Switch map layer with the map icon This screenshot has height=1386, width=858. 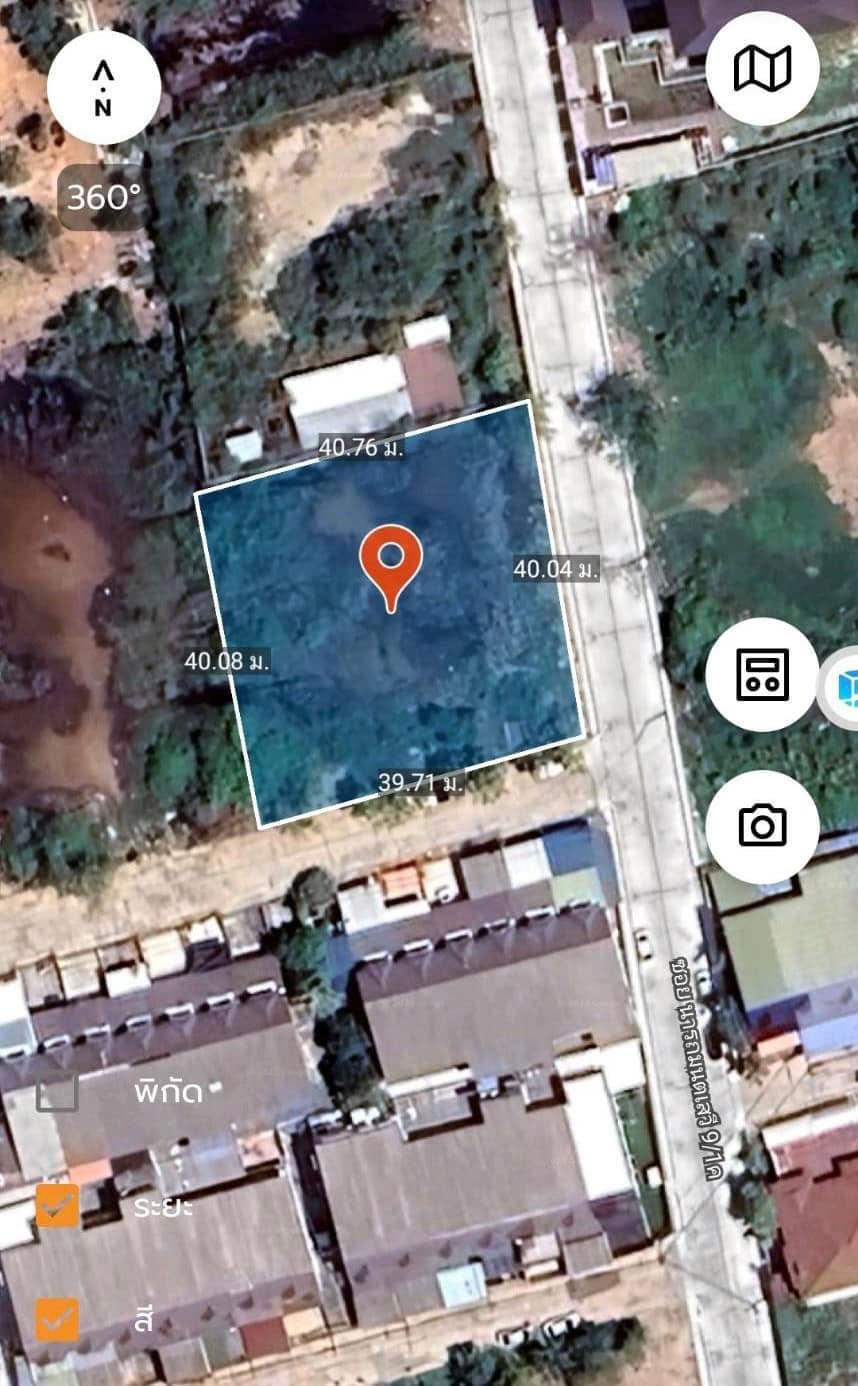tap(762, 69)
